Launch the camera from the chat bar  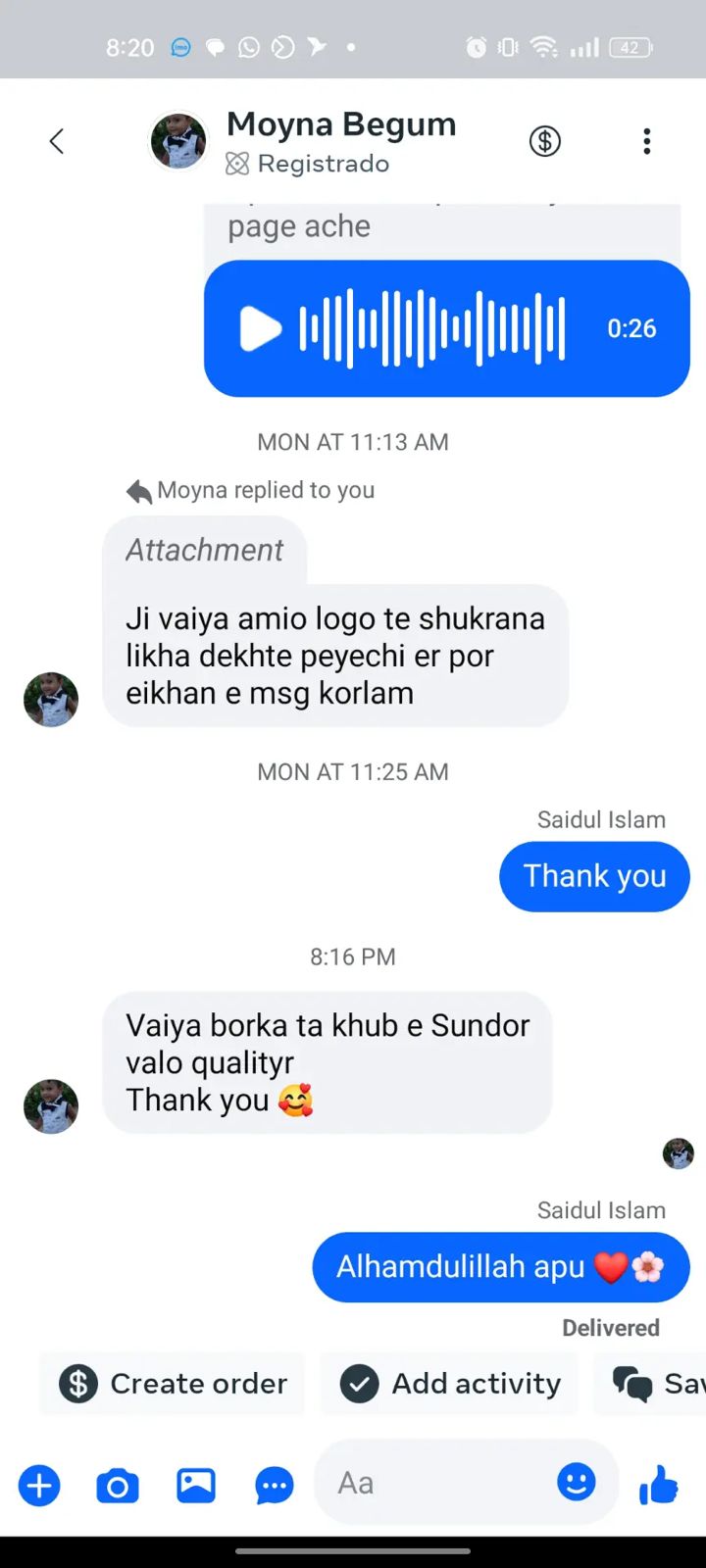(118, 1486)
